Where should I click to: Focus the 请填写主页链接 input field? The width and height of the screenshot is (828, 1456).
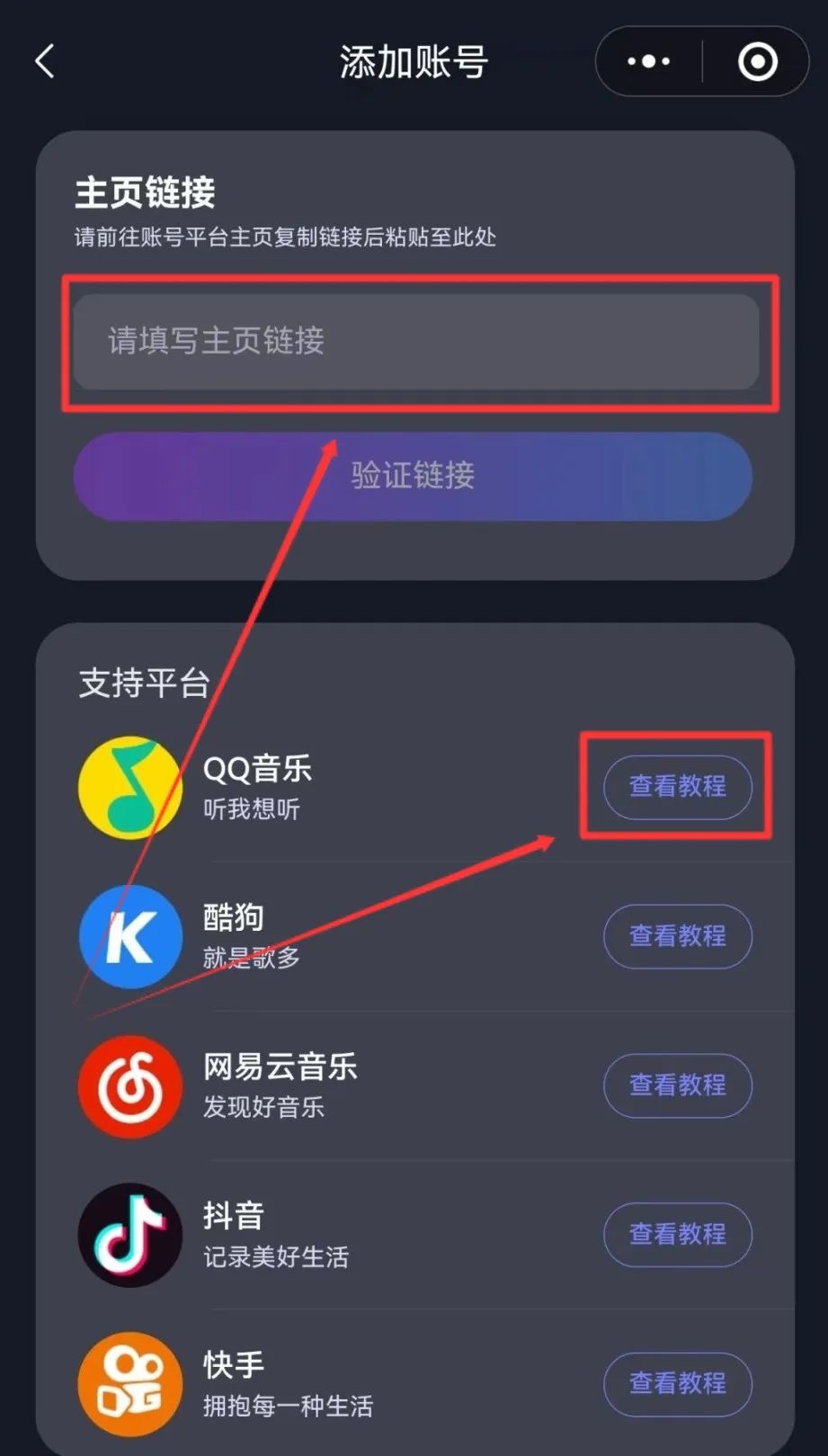point(415,342)
